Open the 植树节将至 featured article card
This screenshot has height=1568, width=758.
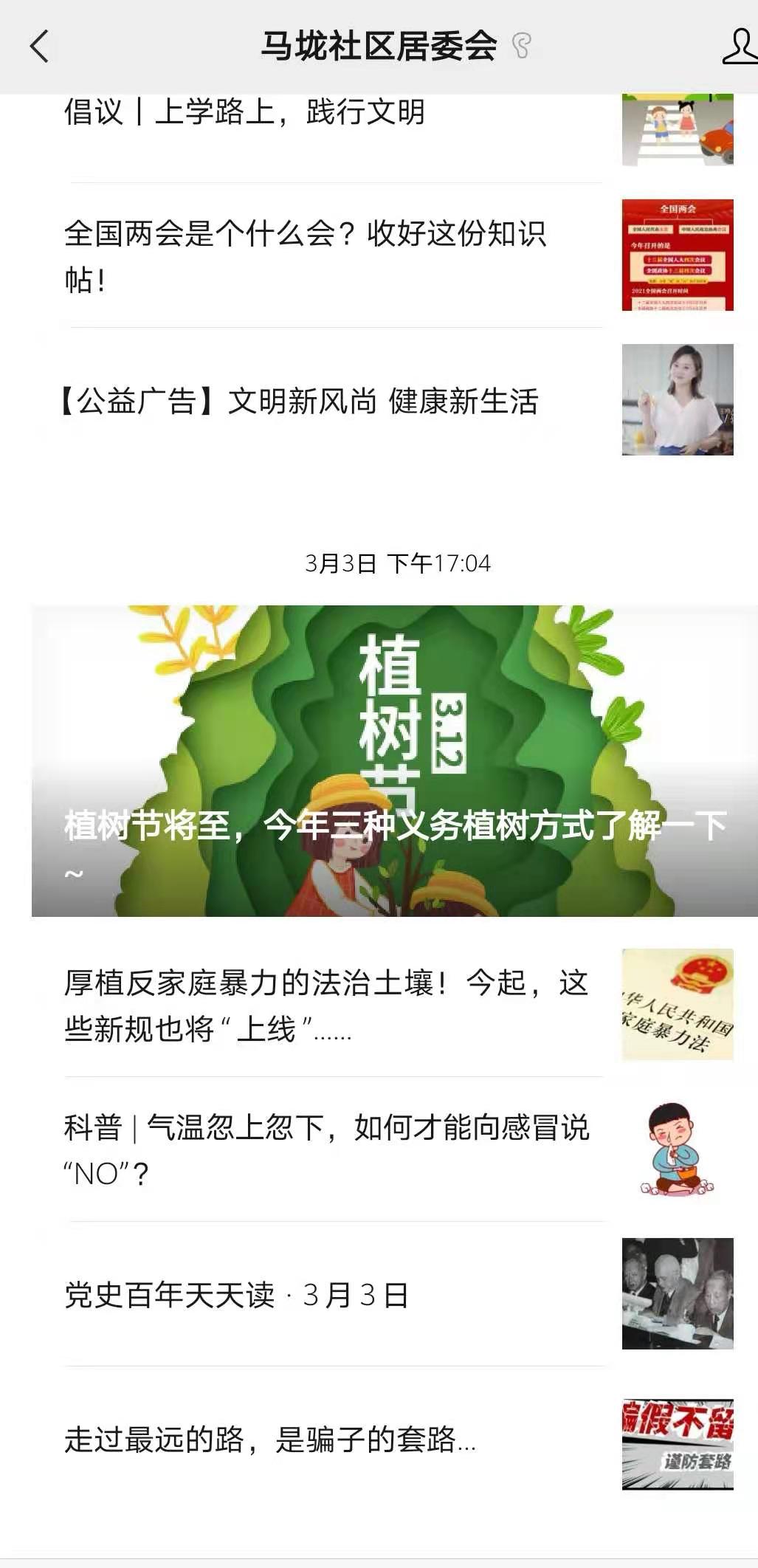(395, 761)
